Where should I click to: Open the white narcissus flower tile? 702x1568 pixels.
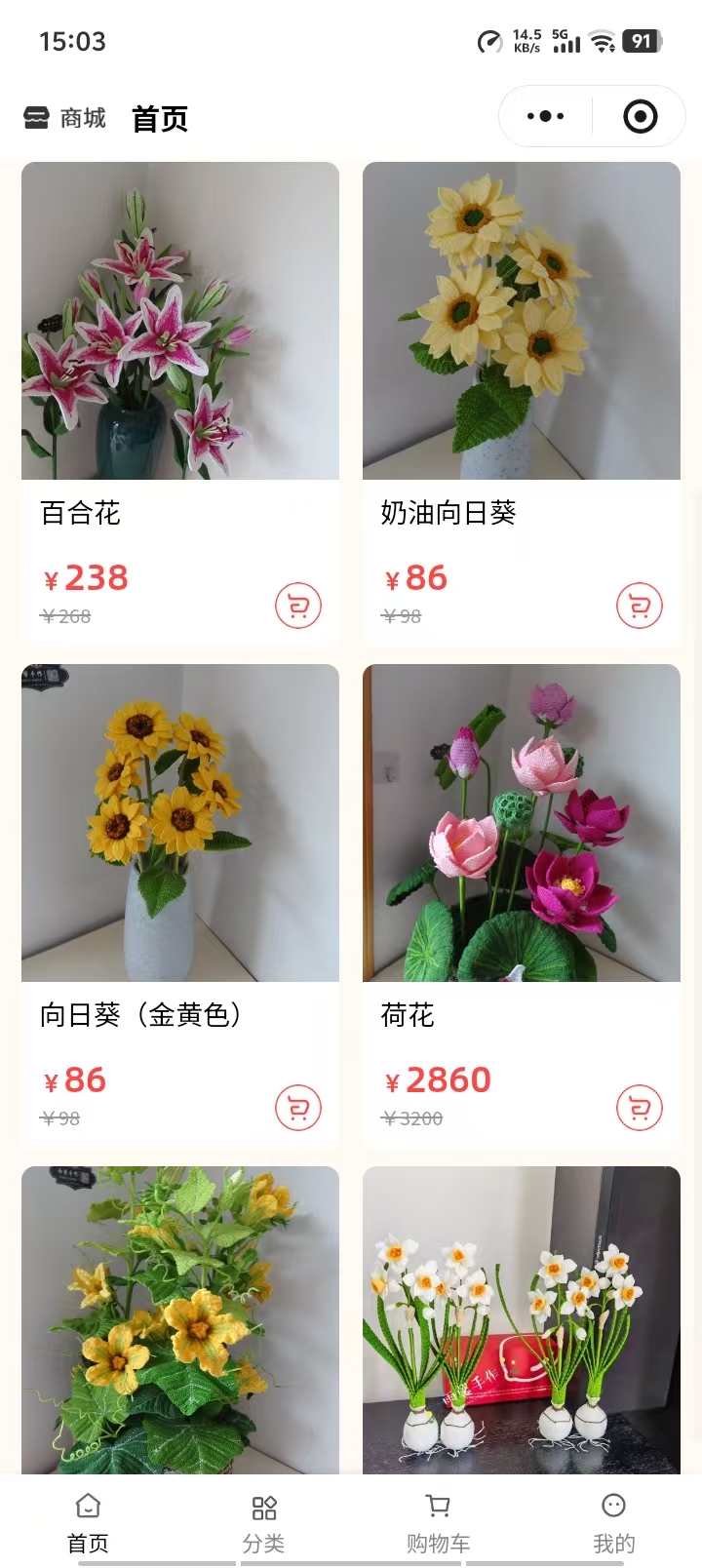[522, 1320]
